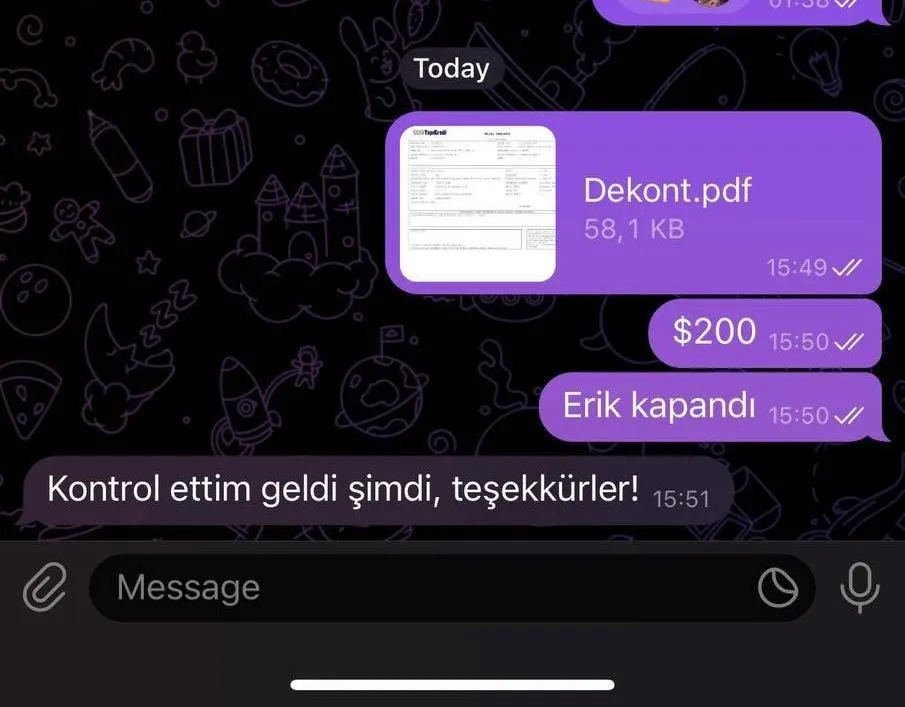
Task: Tap the attach file paperclip icon
Action: coord(45,588)
